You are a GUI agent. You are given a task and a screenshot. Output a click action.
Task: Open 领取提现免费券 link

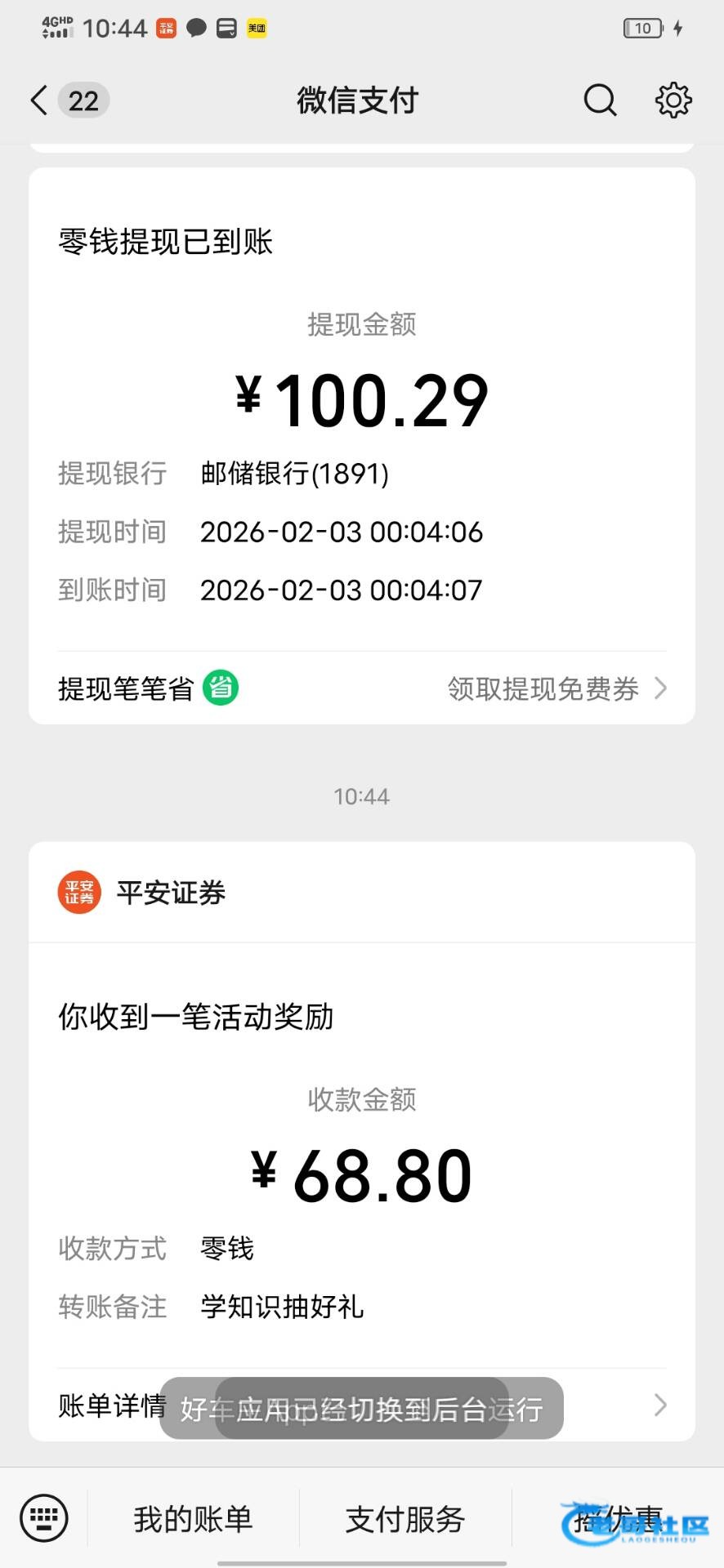(x=556, y=688)
